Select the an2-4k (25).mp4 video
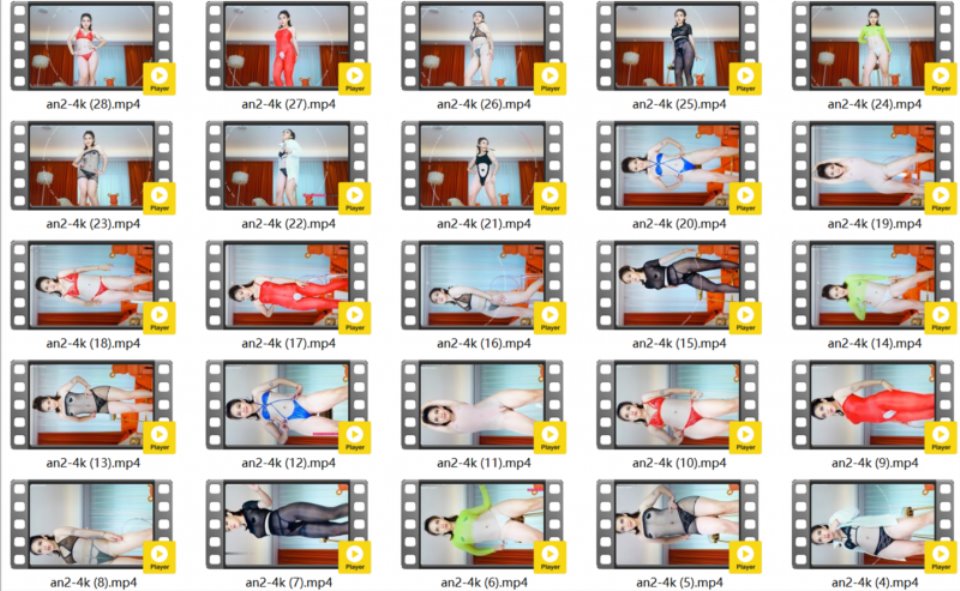Image resolution: width=960 pixels, height=591 pixels. click(x=678, y=46)
